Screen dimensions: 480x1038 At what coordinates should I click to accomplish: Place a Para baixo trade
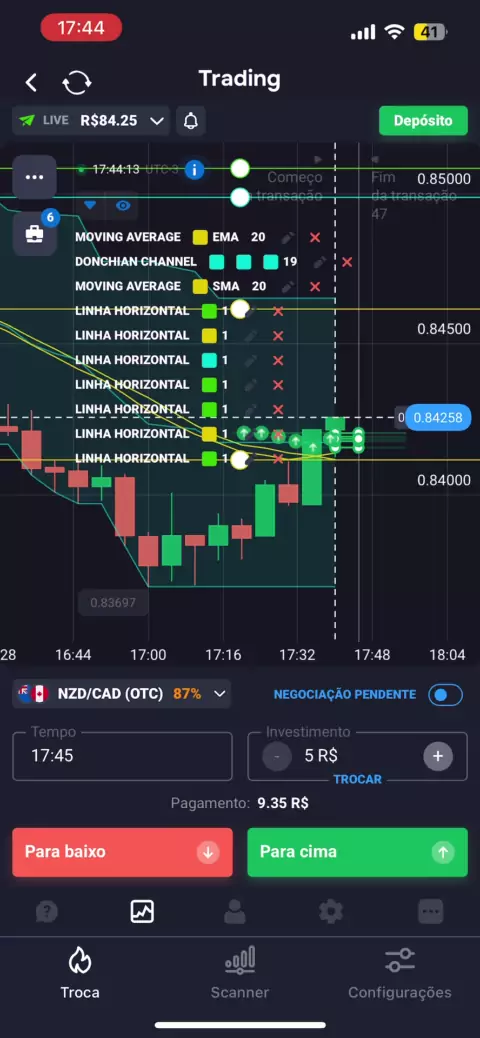coord(122,852)
